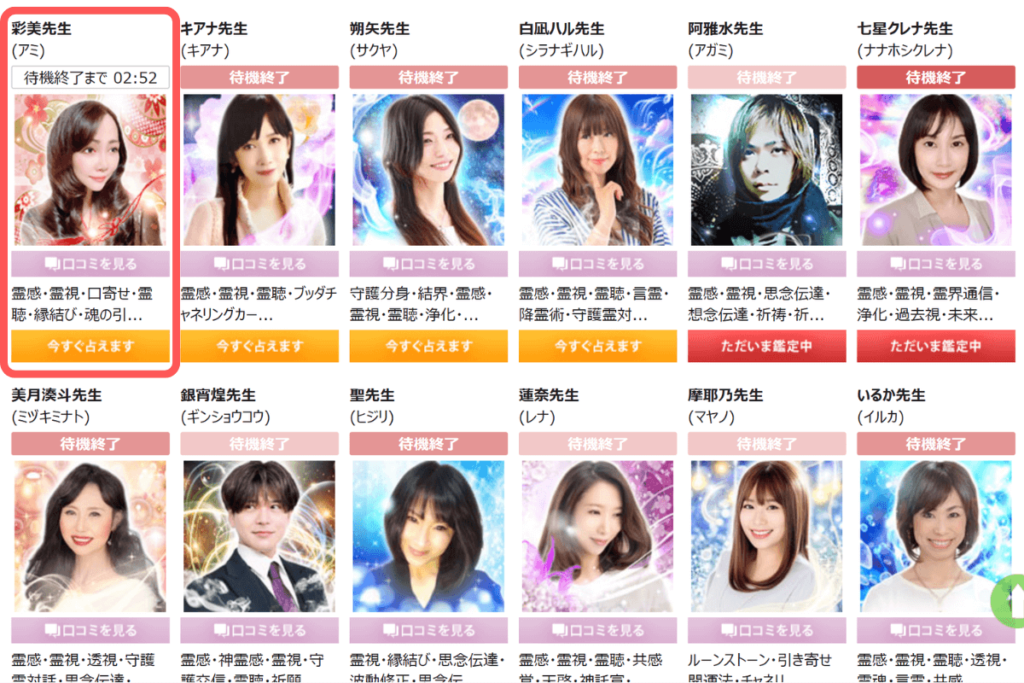Screen dimensions: 1024x683
Task: Open 彩美先生's profile photo
Action: pyautogui.click(x=90, y=170)
